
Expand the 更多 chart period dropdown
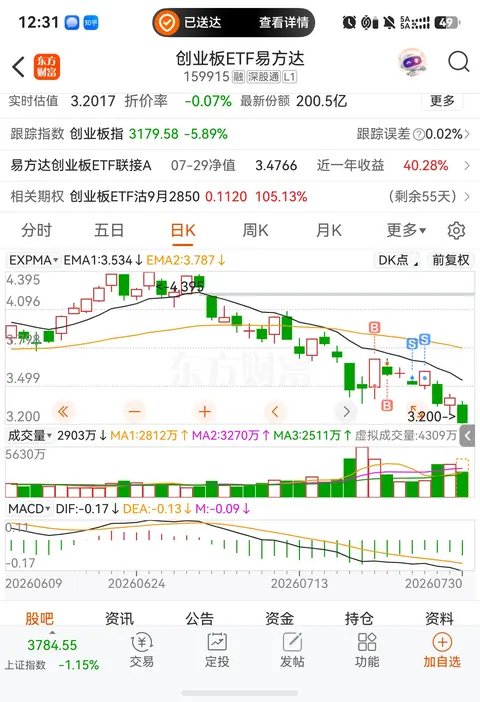click(406, 231)
